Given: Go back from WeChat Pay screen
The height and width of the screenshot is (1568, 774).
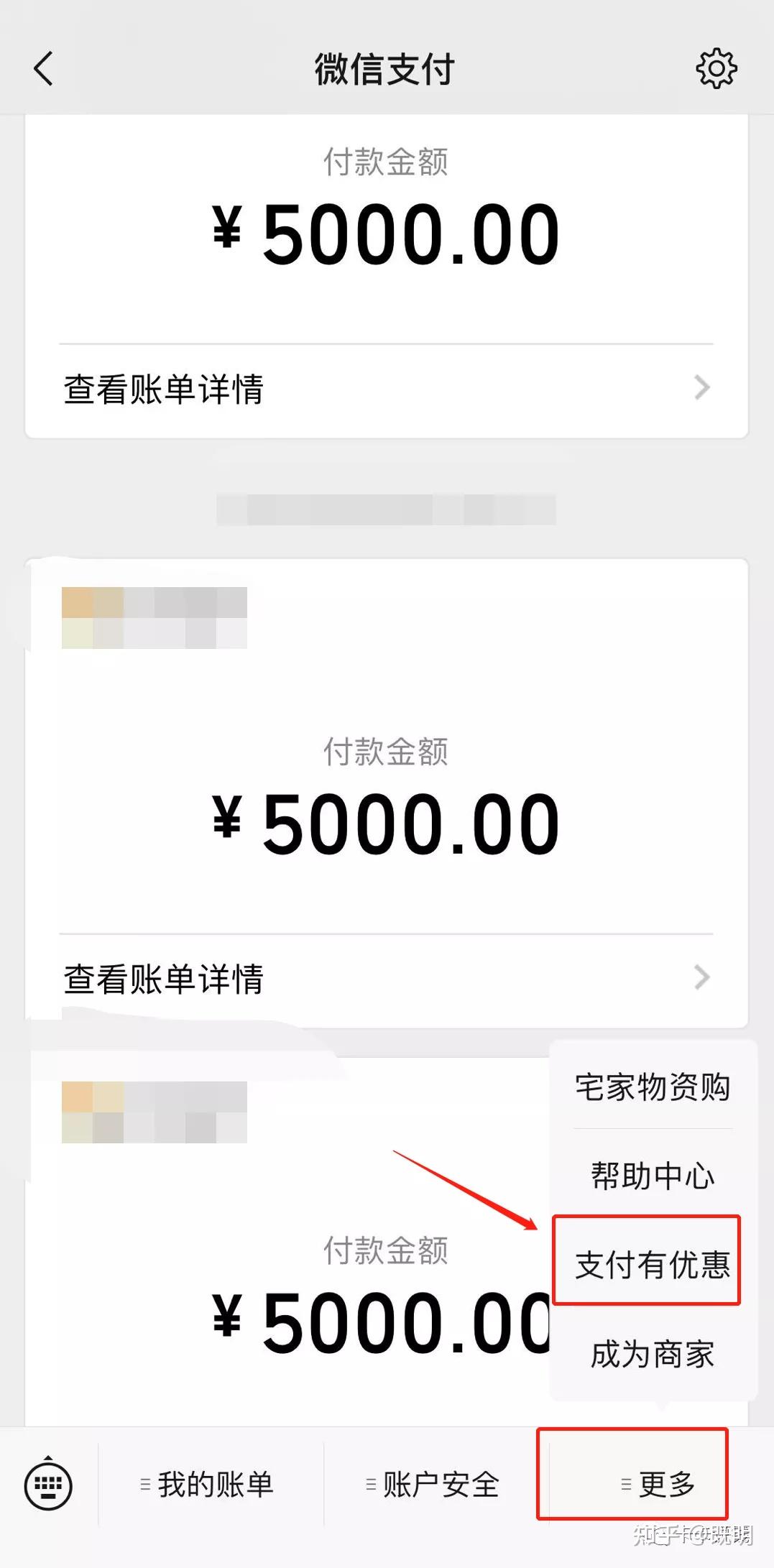Looking at the screenshot, I should pos(44,69).
